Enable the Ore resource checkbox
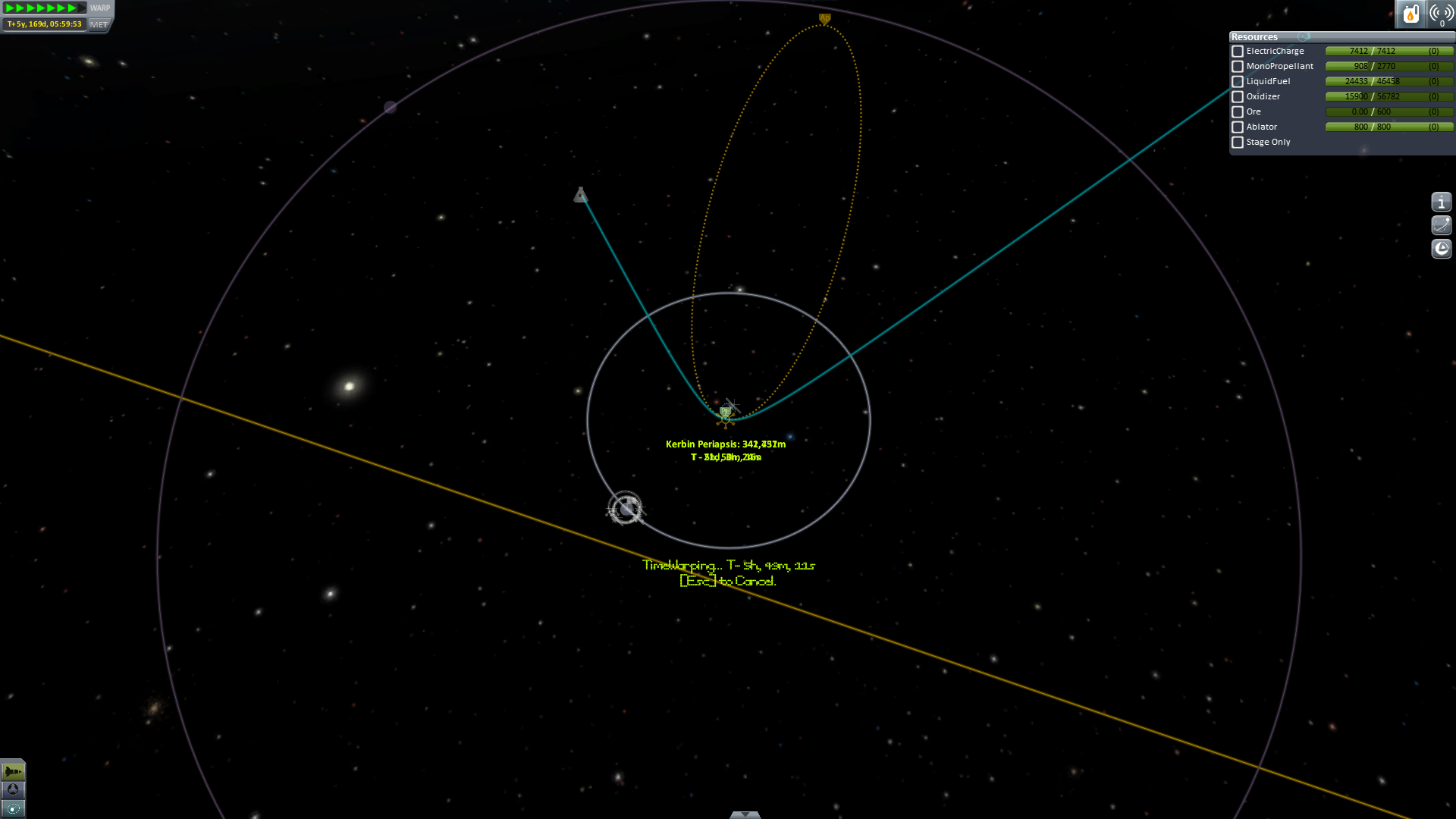 pyautogui.click(x=1238, y=112)
